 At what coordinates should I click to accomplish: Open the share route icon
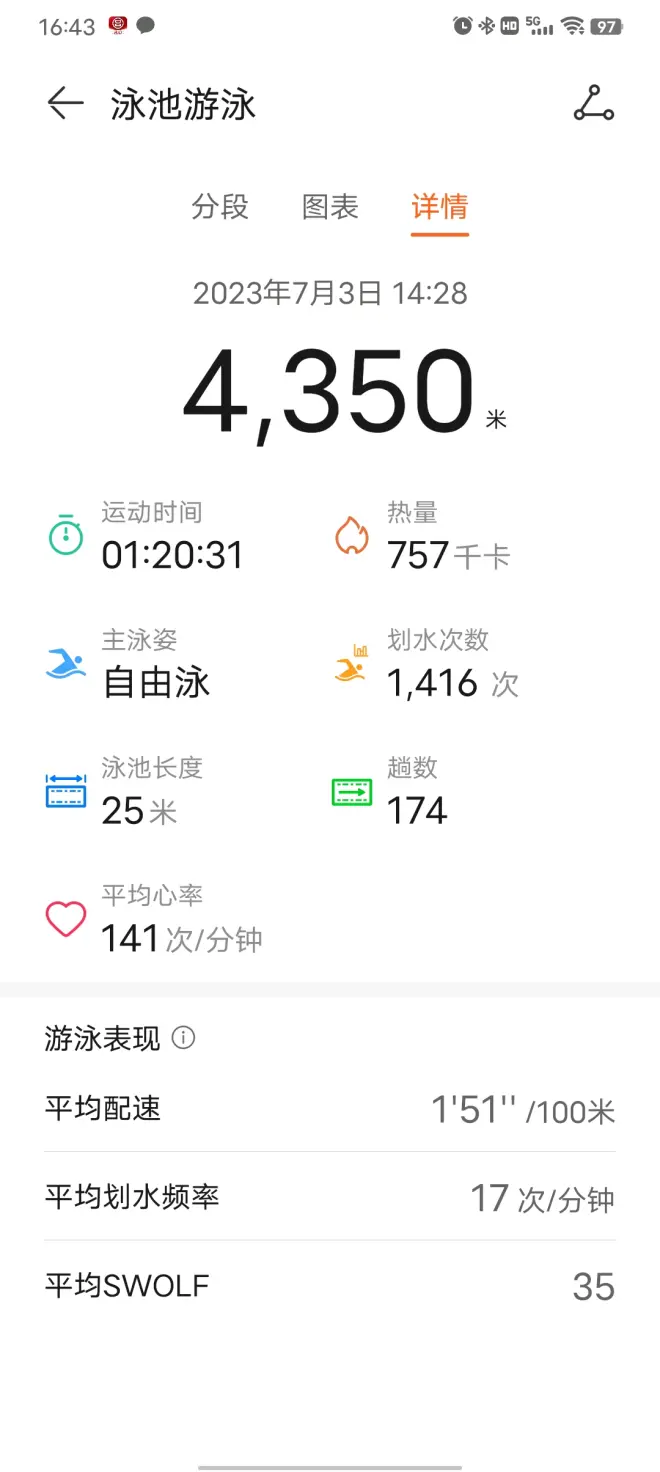click(593, 104)
